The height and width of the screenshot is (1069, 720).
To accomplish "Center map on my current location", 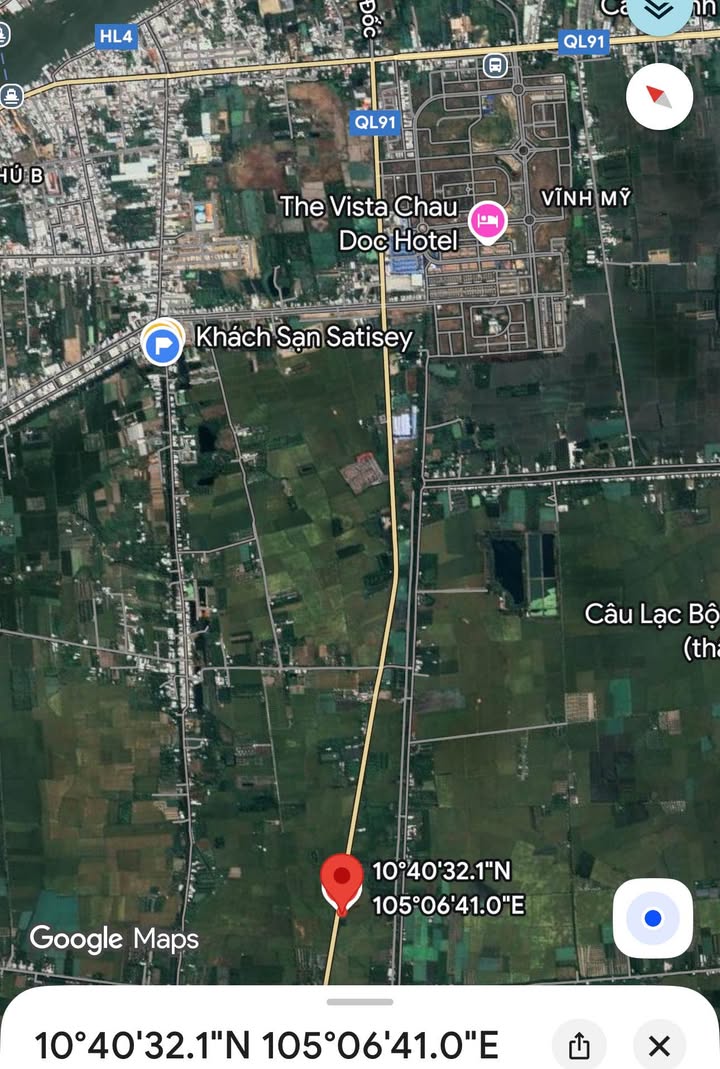I will (x=653, y=918).
